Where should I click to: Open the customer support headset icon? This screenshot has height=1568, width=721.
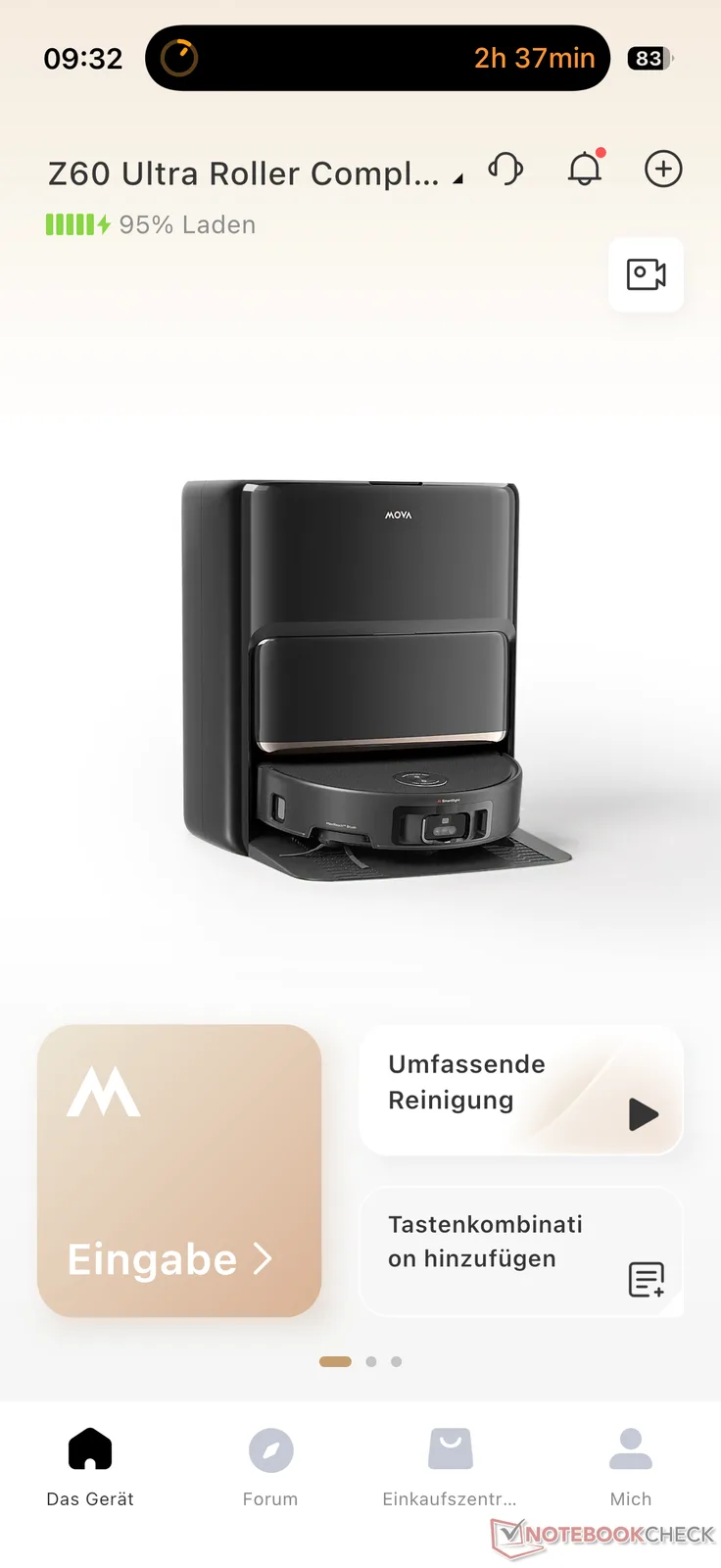505,169
